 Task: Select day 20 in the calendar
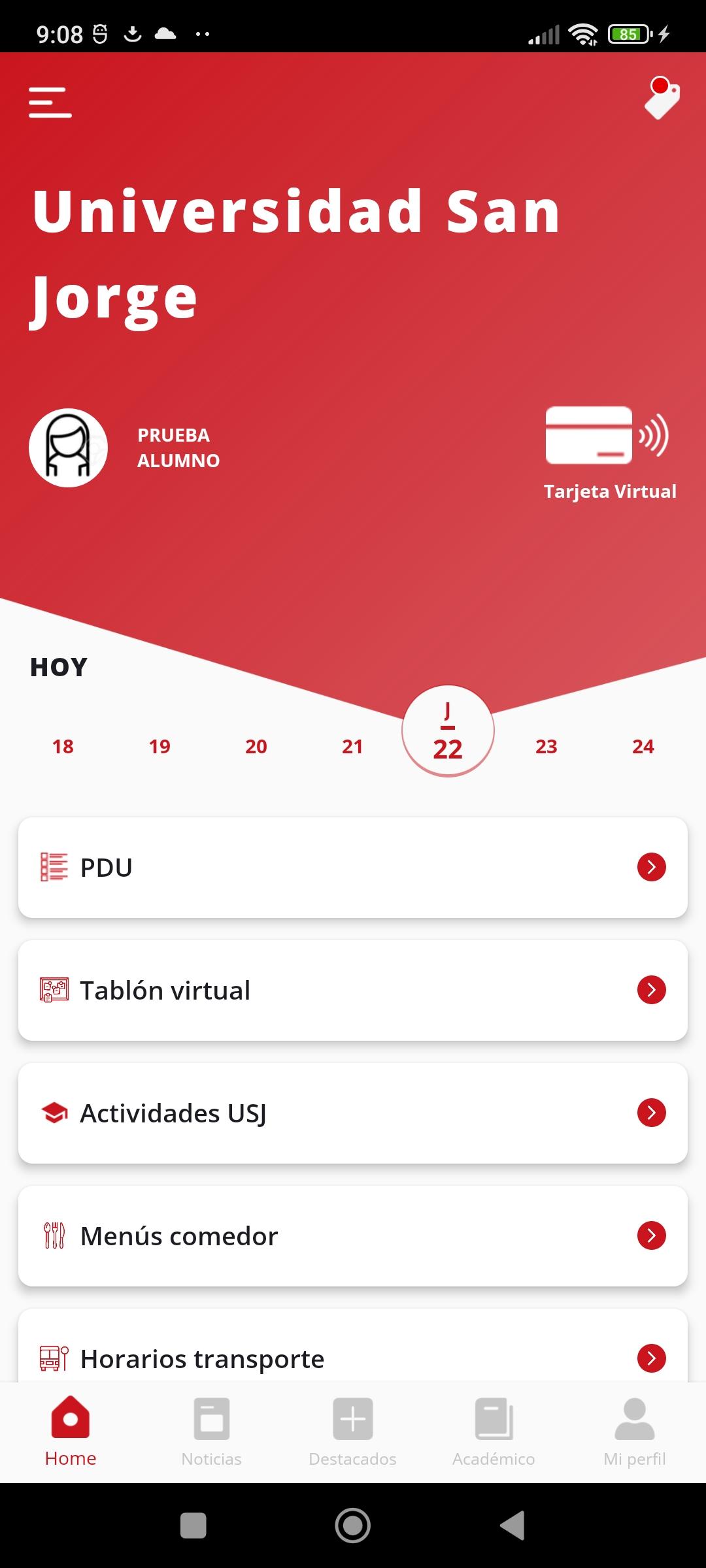(256, 746)
